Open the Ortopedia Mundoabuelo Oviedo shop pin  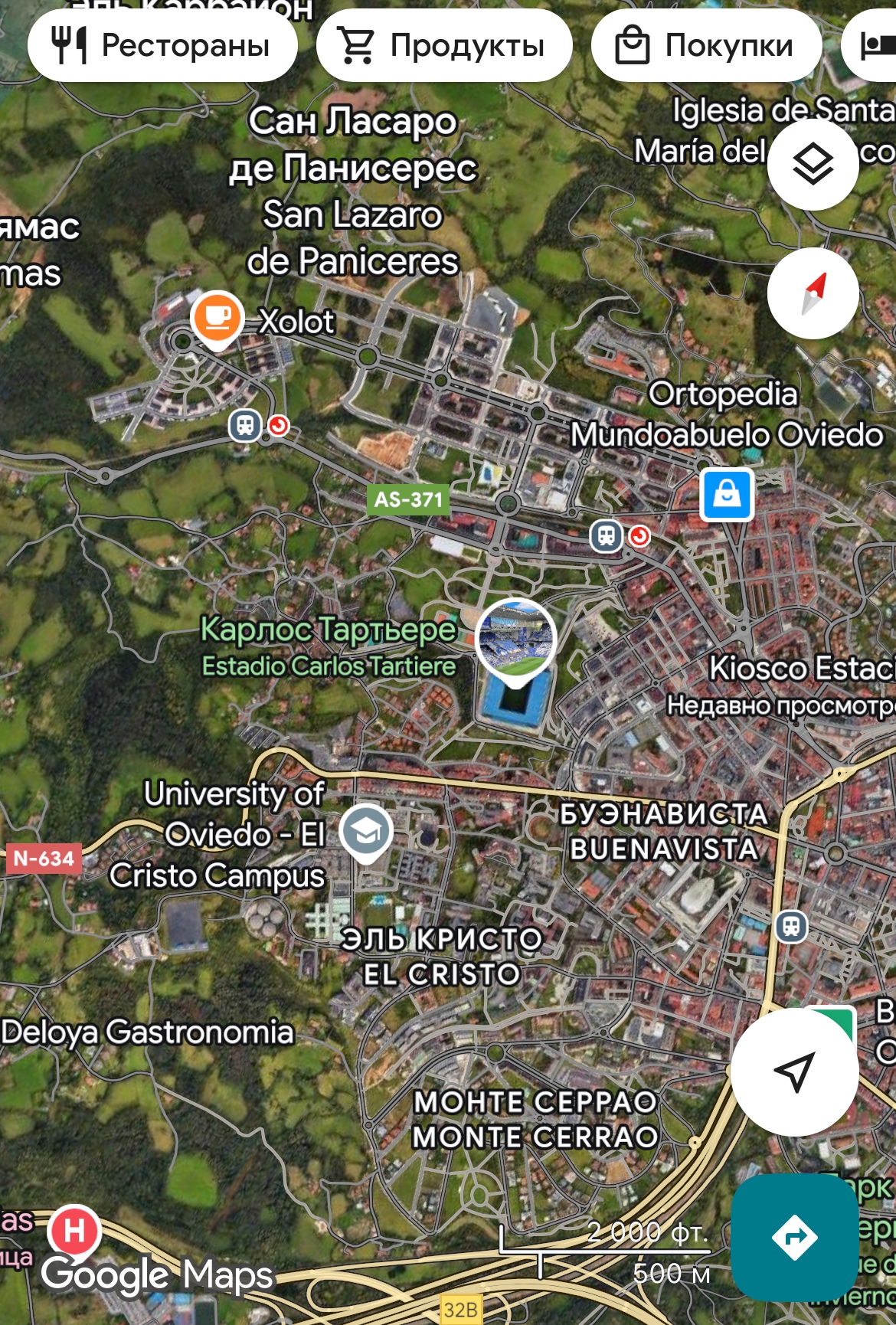pos(727,495)
